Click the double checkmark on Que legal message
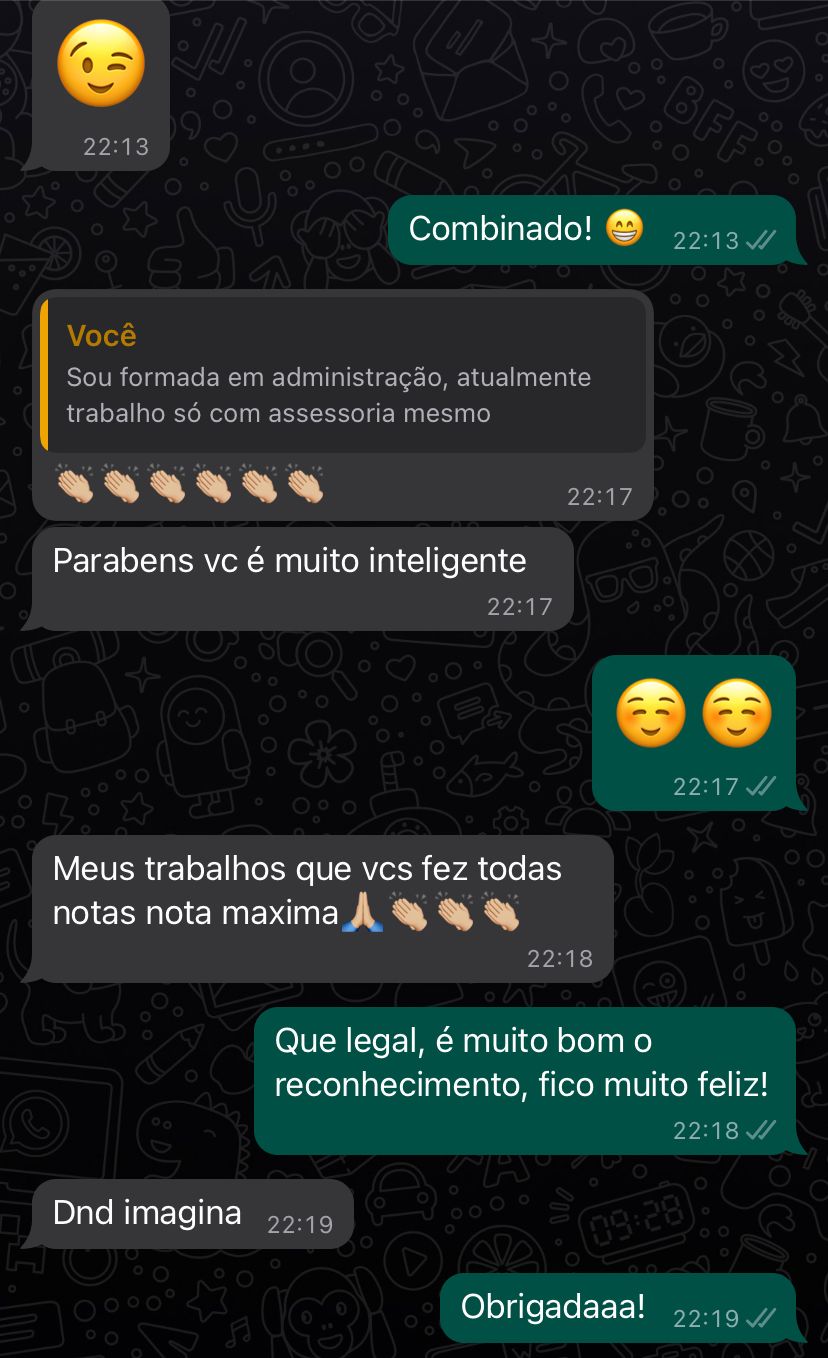The image size is (828, 1358). [760, 1130]
